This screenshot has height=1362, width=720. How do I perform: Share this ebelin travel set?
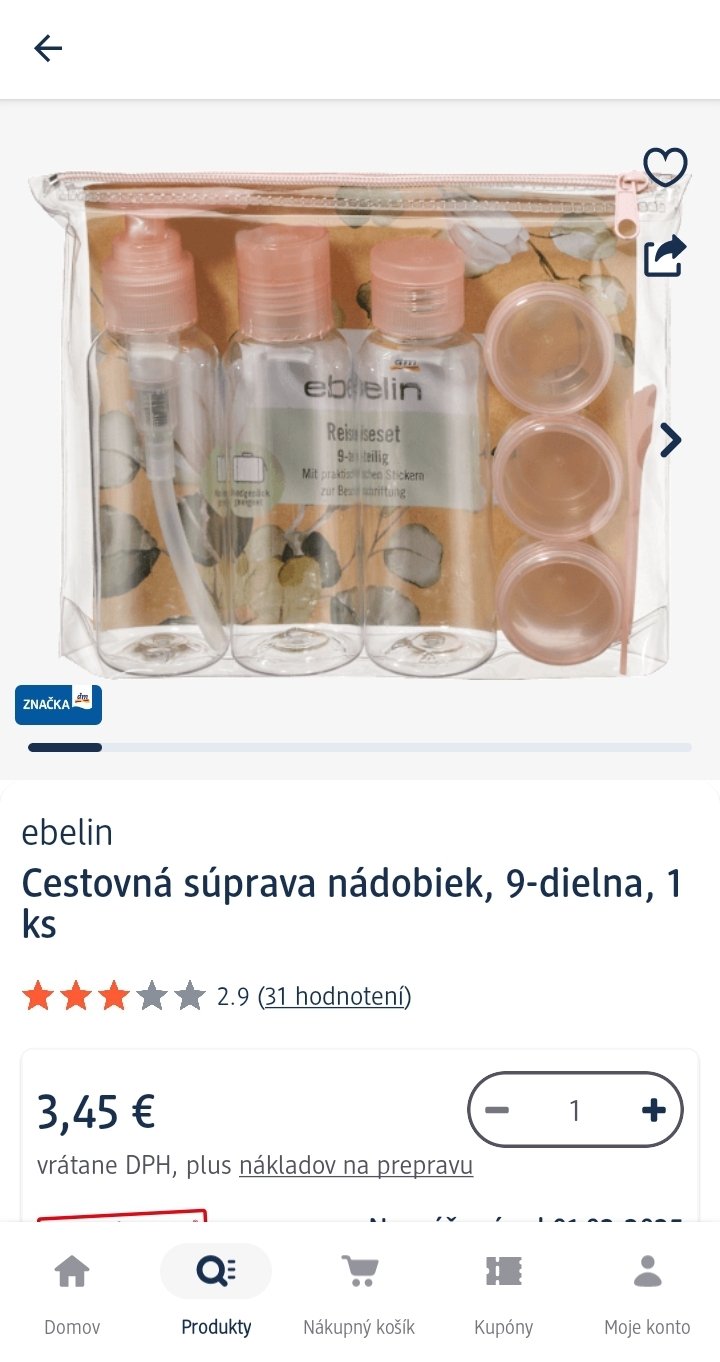point(665,256)
